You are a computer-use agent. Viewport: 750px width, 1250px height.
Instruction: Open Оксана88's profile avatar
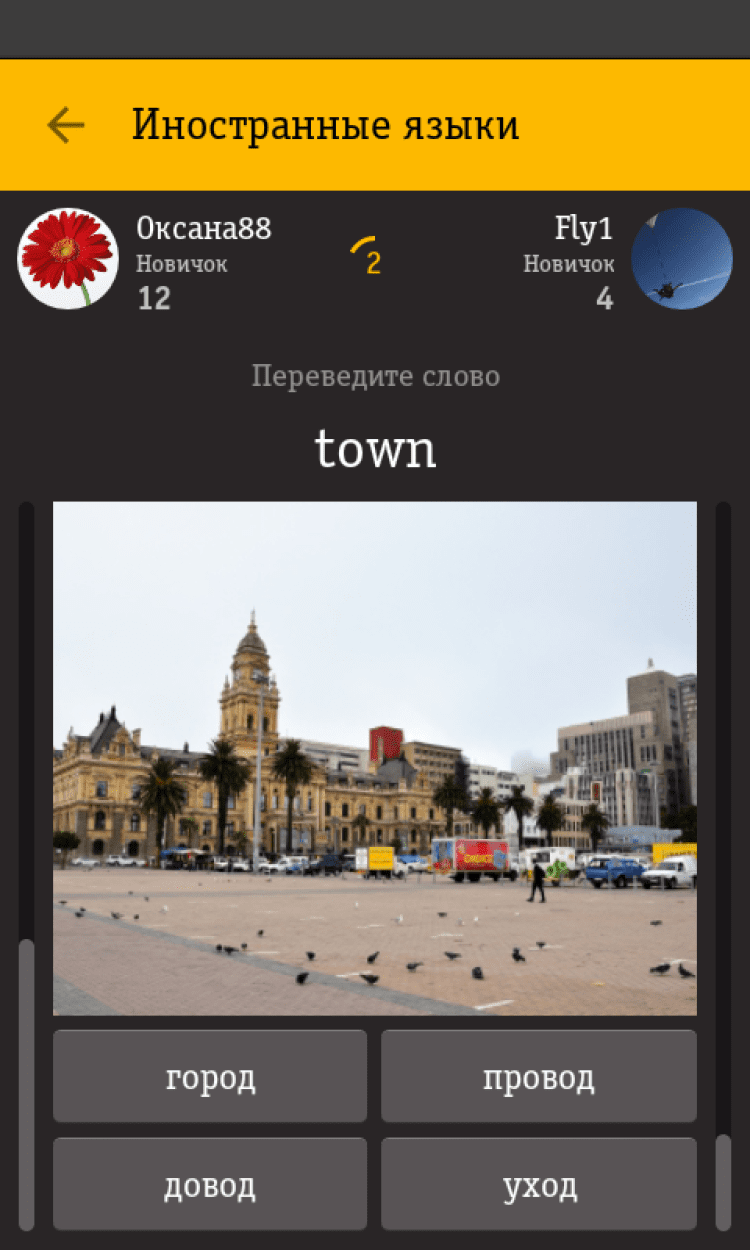(68, 258)
